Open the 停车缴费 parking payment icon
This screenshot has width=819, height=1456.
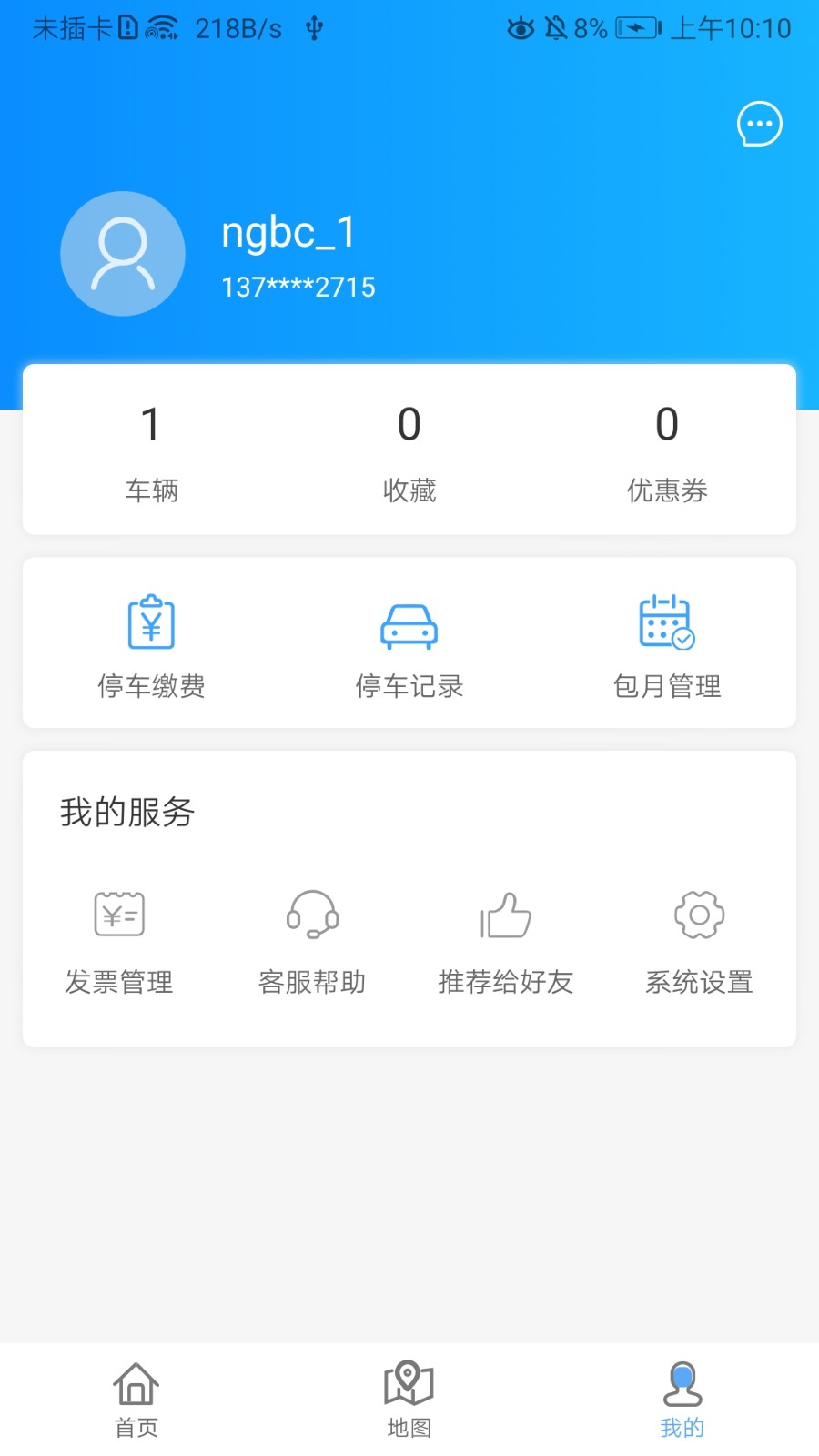point(152,642)
